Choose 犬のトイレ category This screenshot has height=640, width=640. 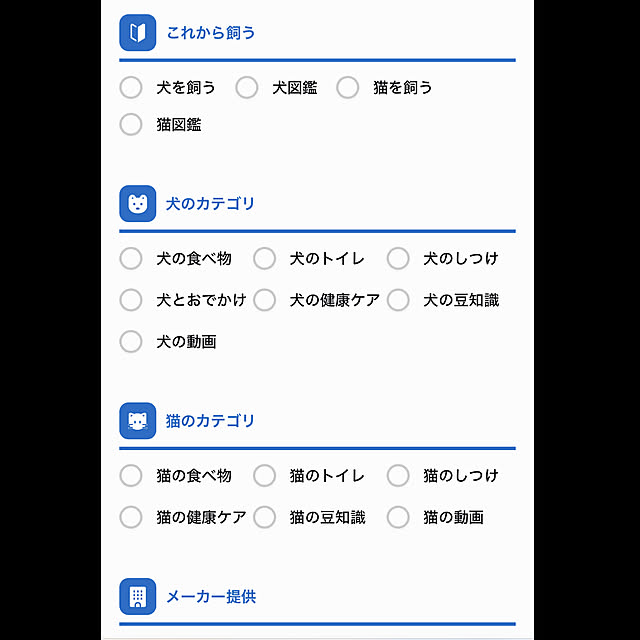click(264, 259)
